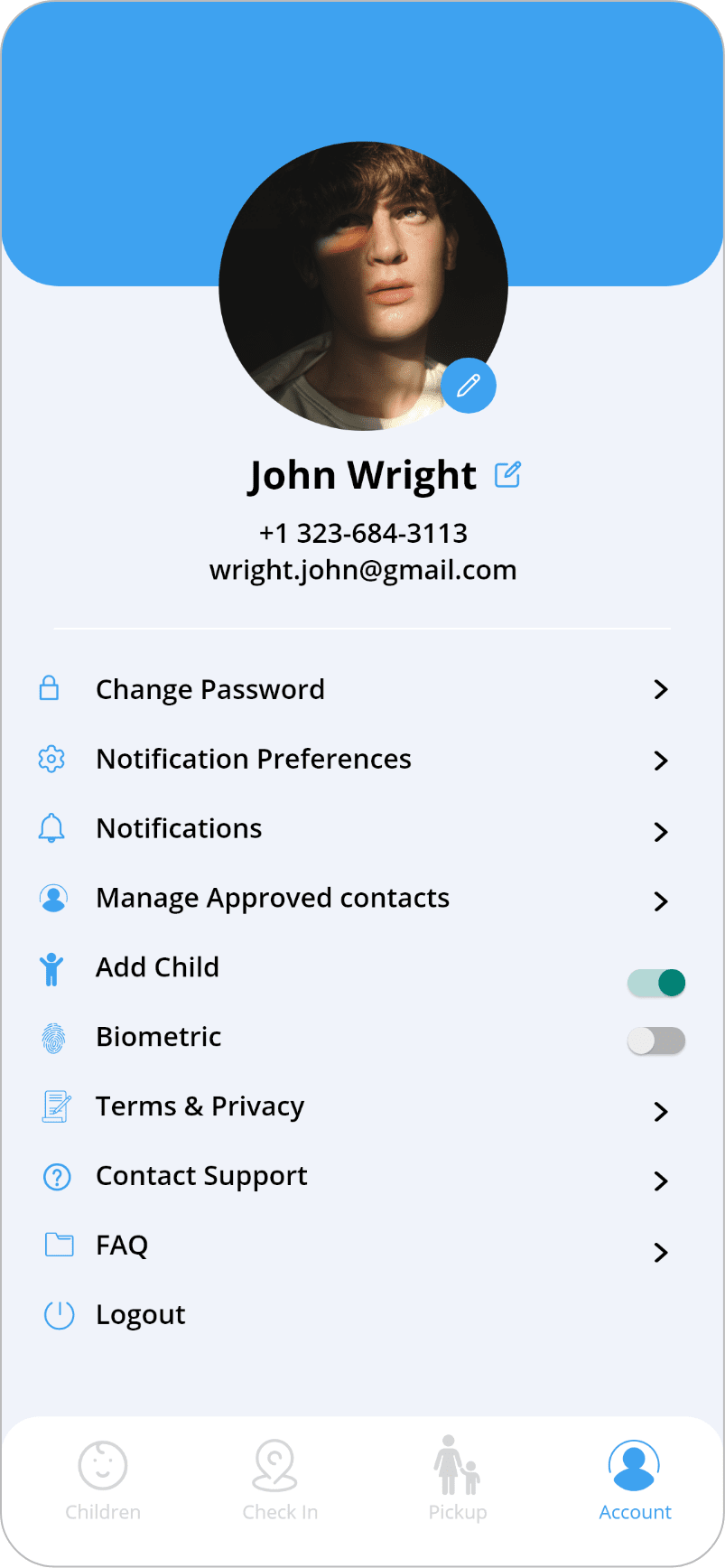Turn off the Add Child switch
Image resolution: width=725 pixels, height=1568 pixels.
pyautogui.click(x=656, y=983)
